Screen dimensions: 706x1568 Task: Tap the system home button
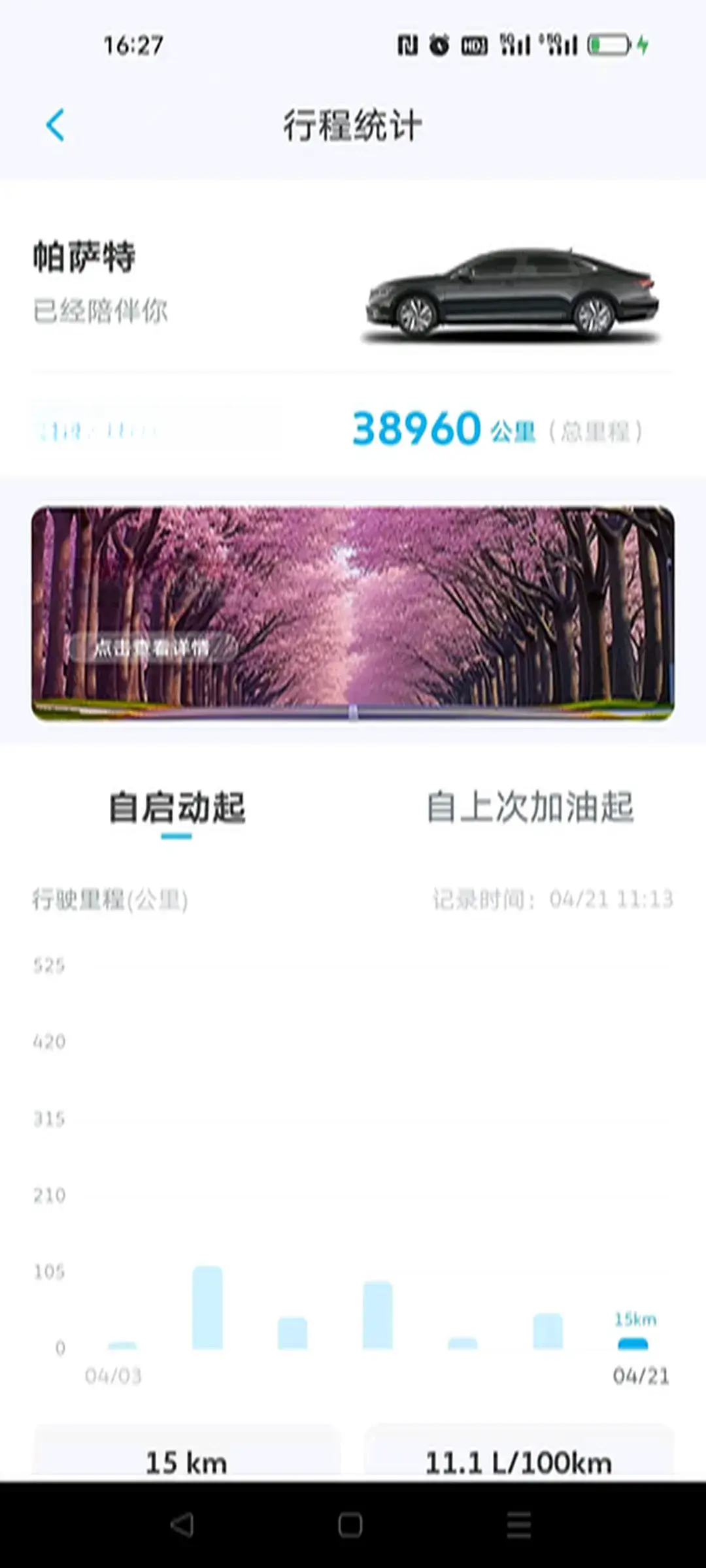(350, 1526)
